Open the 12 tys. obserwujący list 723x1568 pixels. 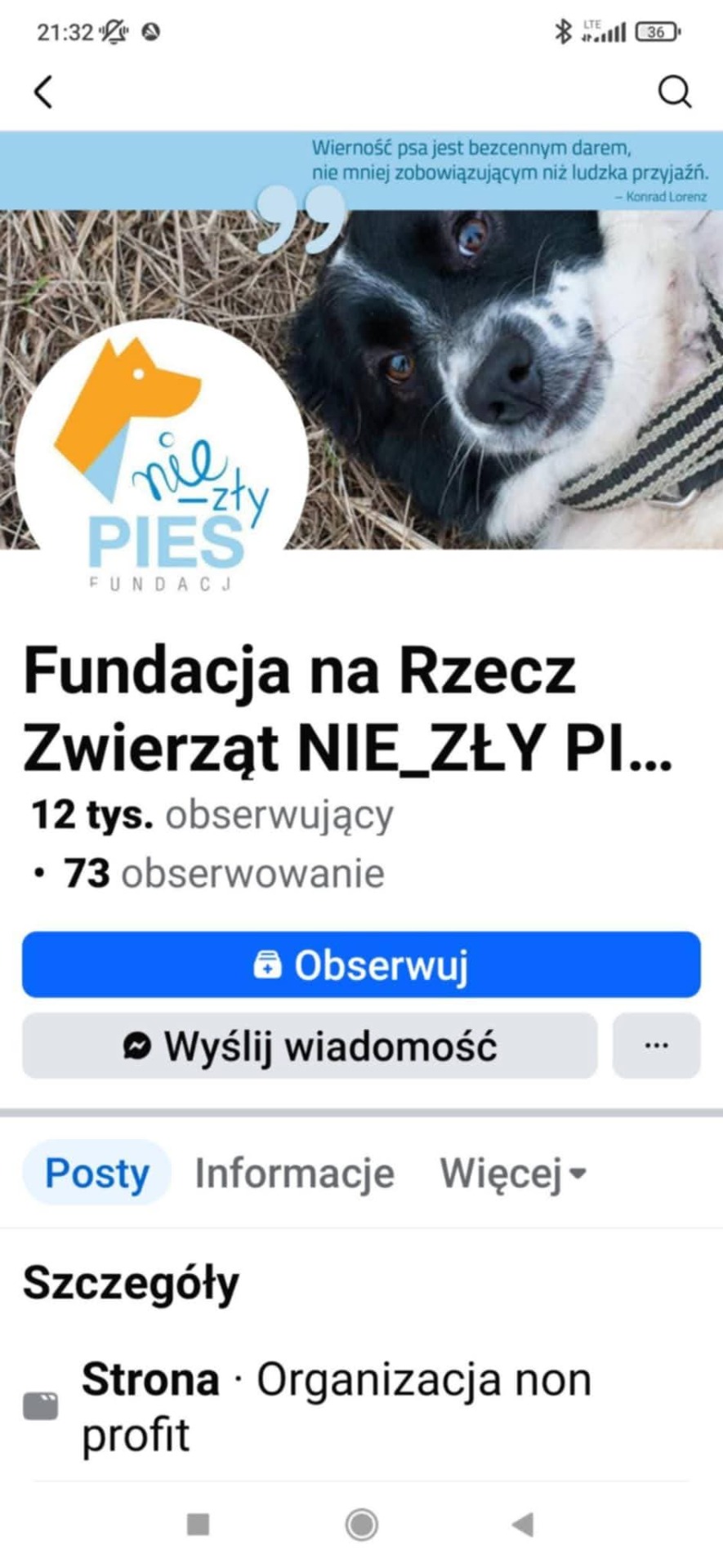click(212, 815)
